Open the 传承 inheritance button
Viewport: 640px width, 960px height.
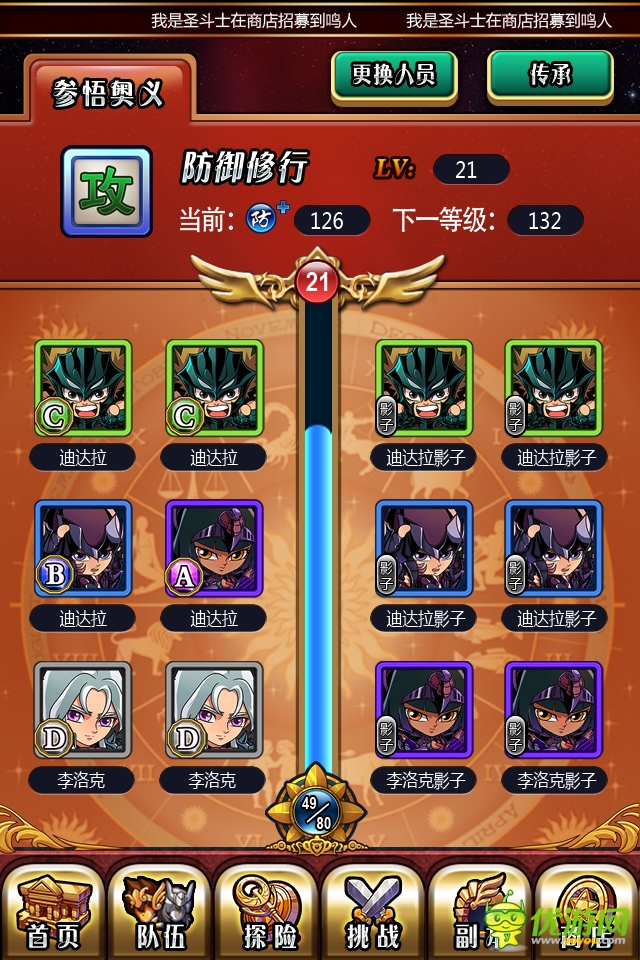click(x=549, y=75)
